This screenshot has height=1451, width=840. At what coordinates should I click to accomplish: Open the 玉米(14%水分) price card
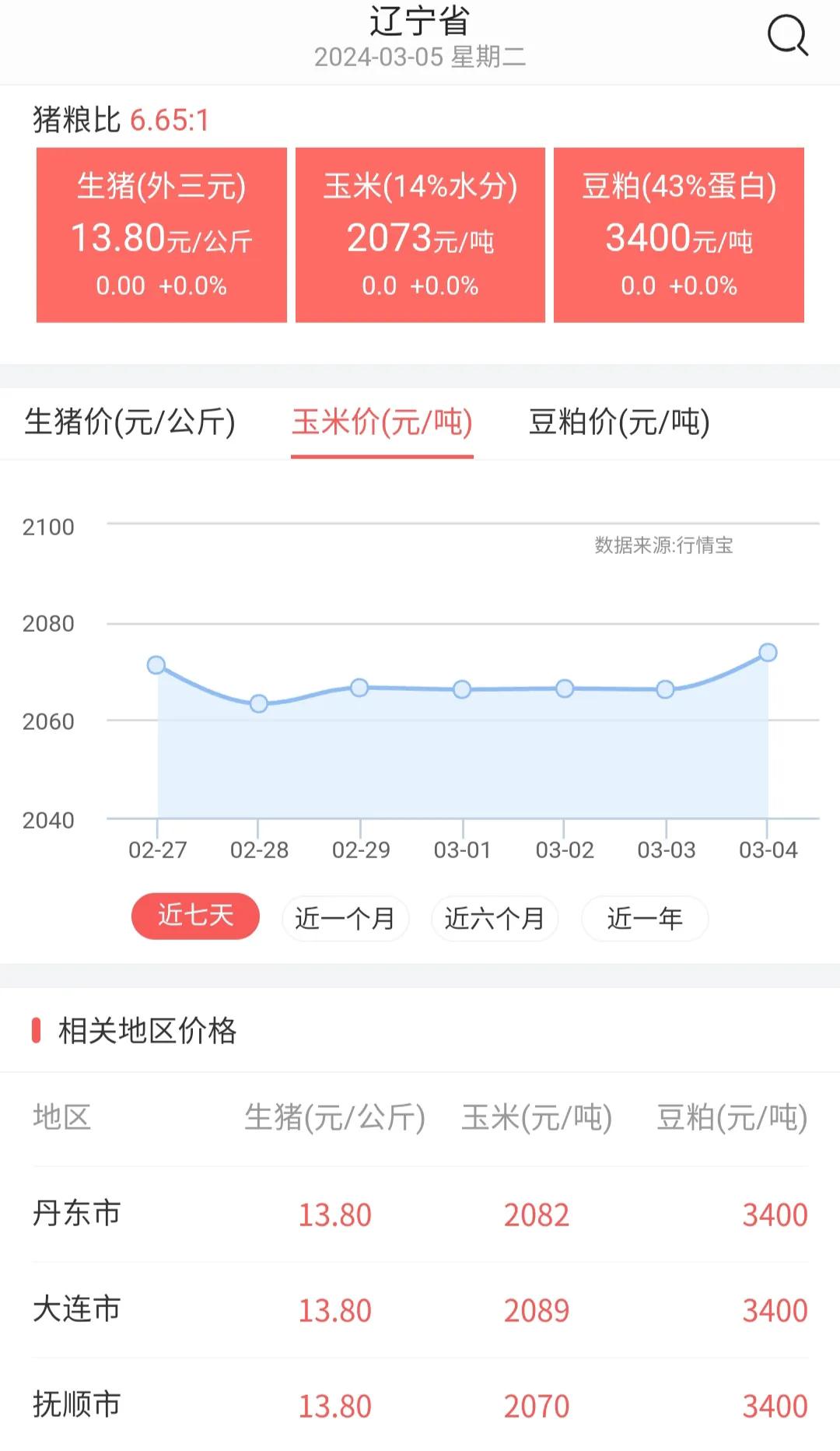pos(420,235)
